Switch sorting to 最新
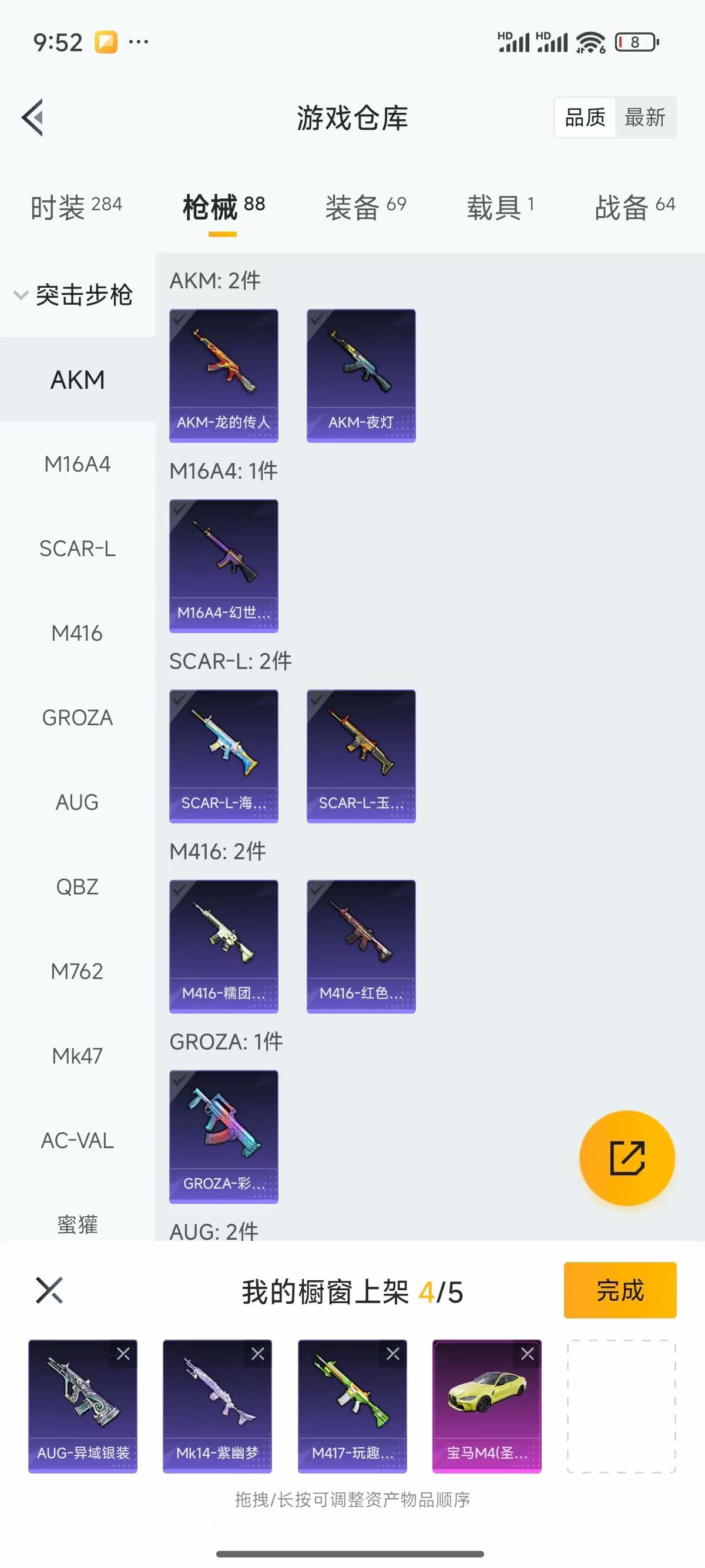This screenshot has height=1568, width=705. 644,117
